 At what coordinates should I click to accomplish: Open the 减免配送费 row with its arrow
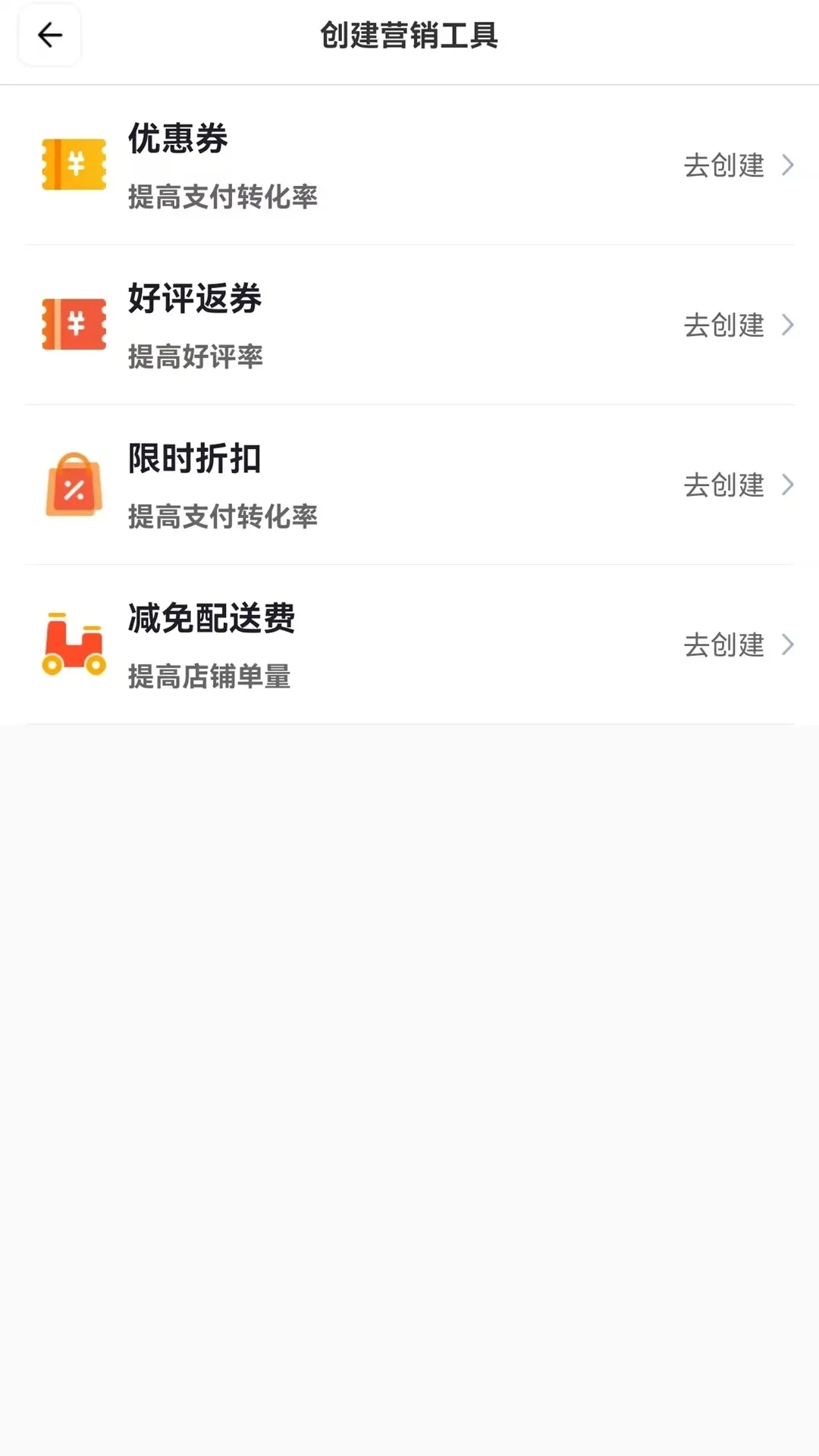788,645
